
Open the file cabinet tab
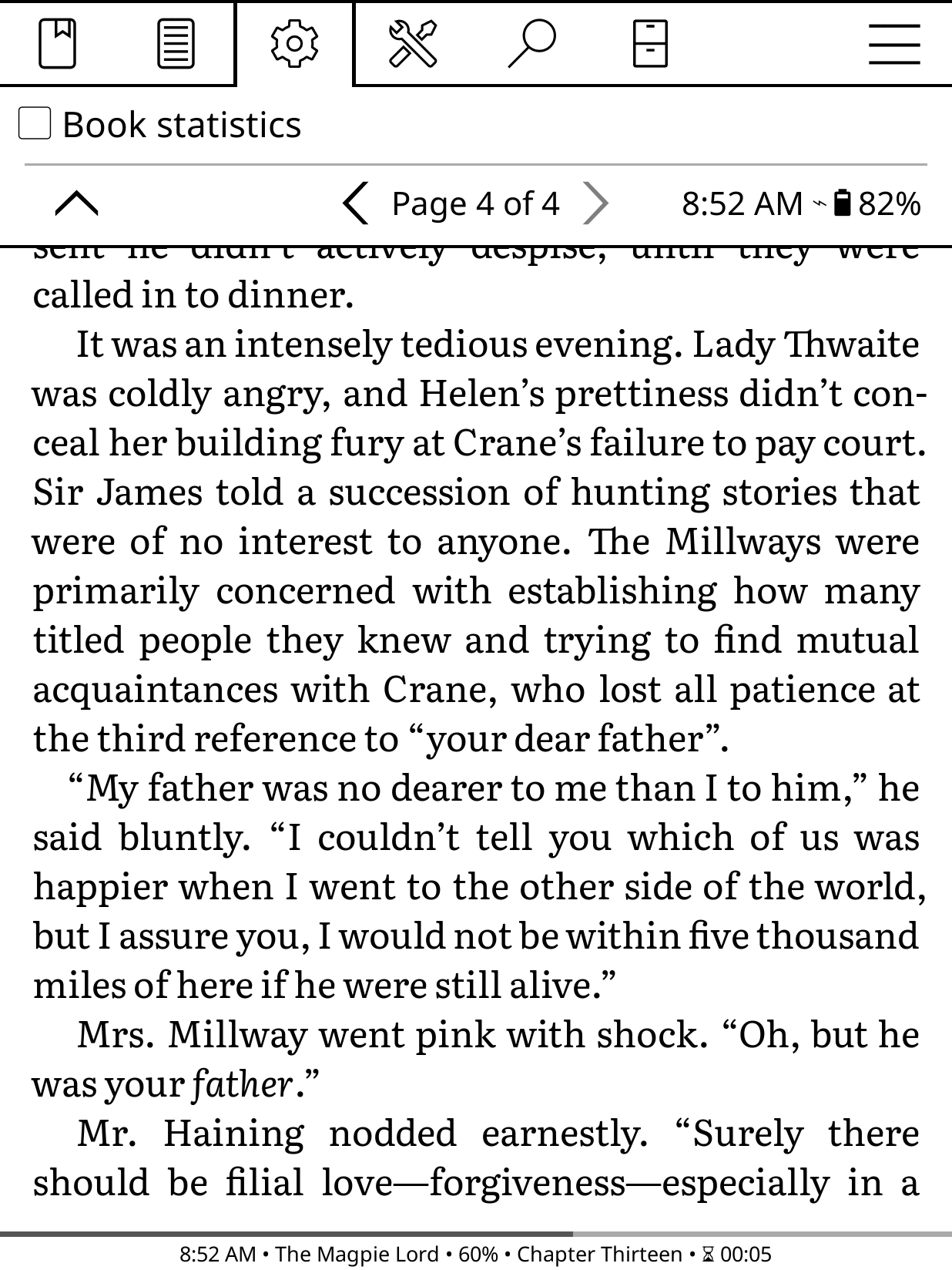[x=649, y=43]
